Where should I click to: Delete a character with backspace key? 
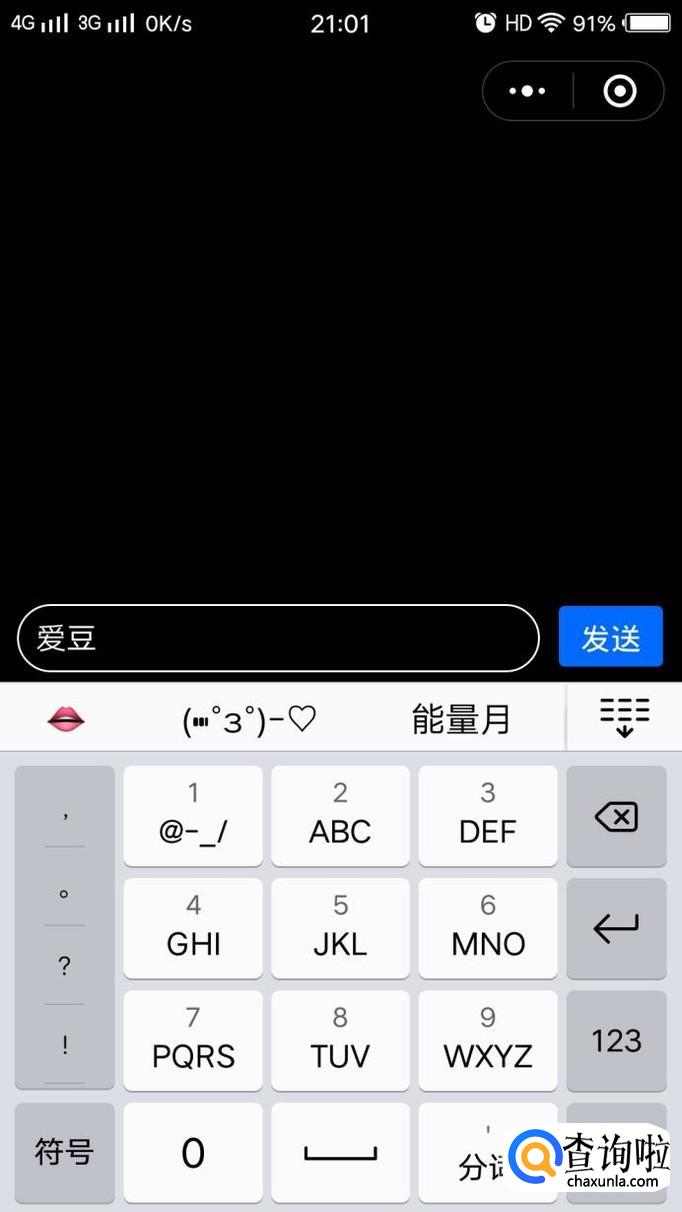click(616, 817)
